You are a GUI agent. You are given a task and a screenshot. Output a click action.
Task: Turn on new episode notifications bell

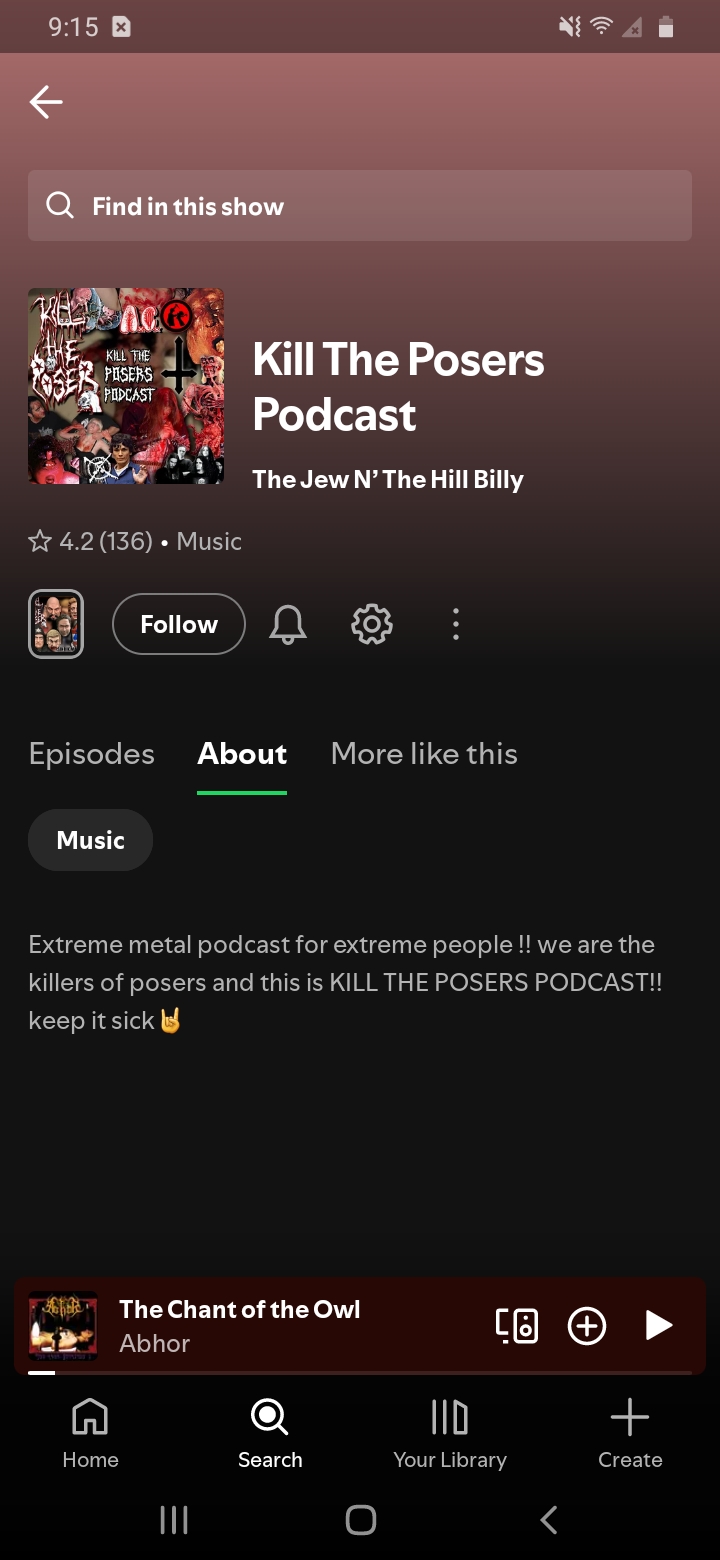click(288, 625)
